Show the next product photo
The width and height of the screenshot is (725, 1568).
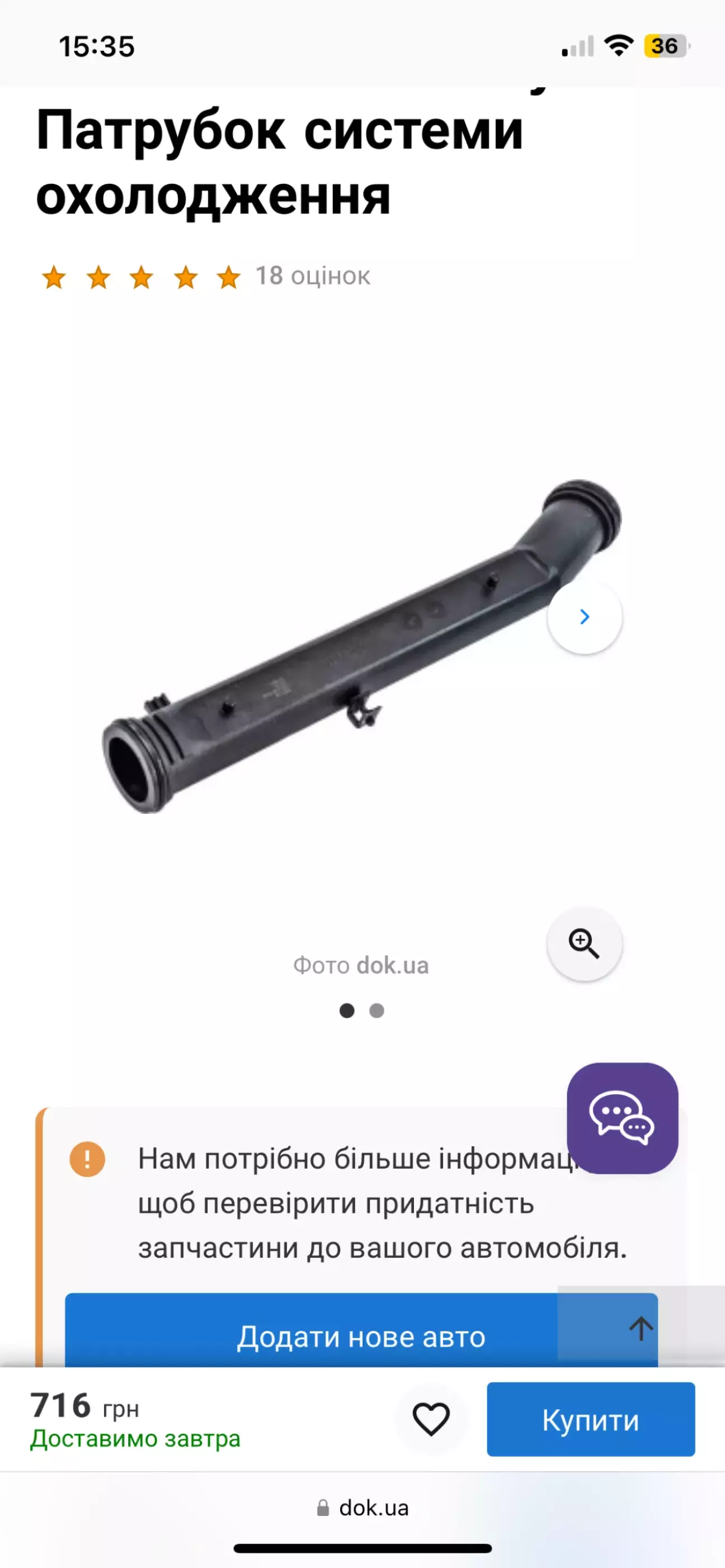pyautogui.click(x=585, y=617)
